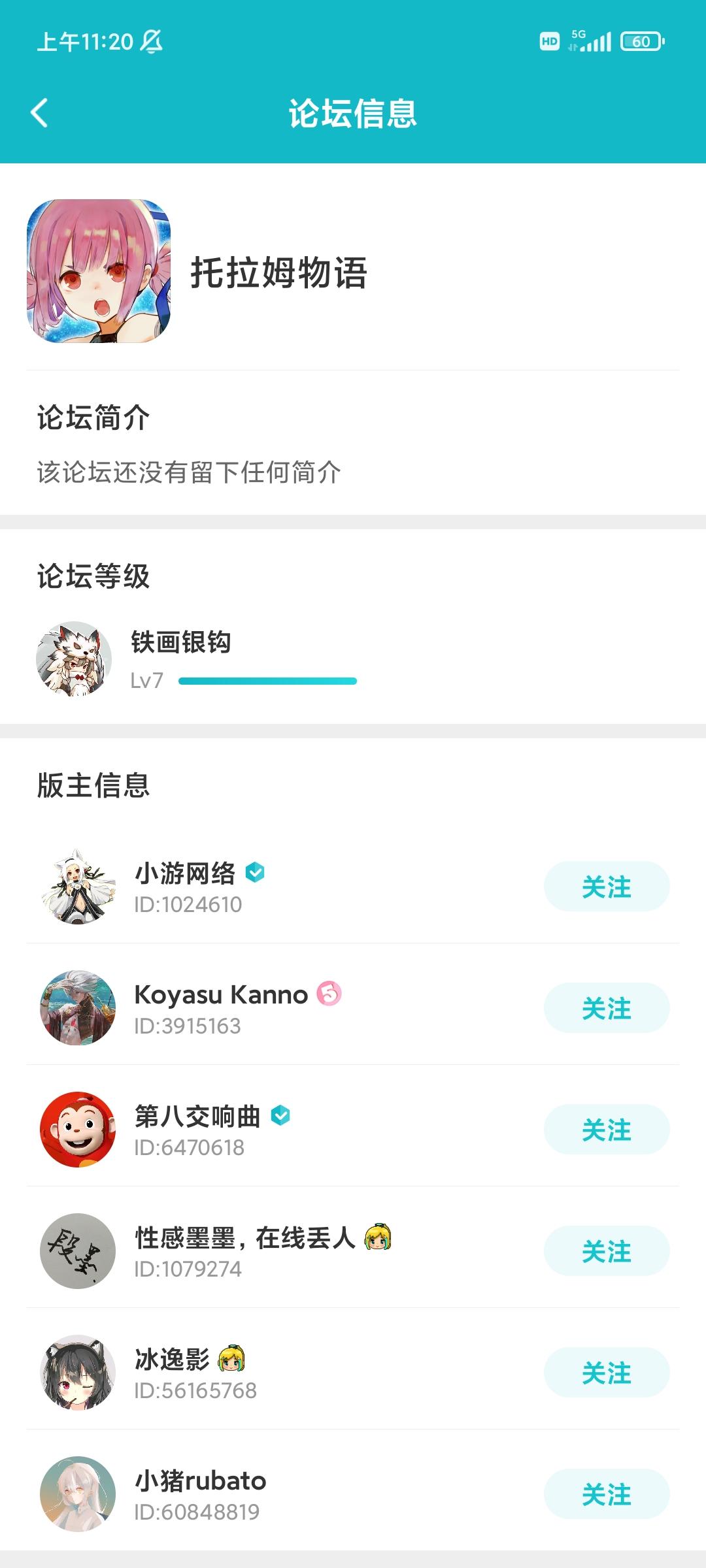
Task: Open the profile of 第八交响曲
Action: point(78,1130)
